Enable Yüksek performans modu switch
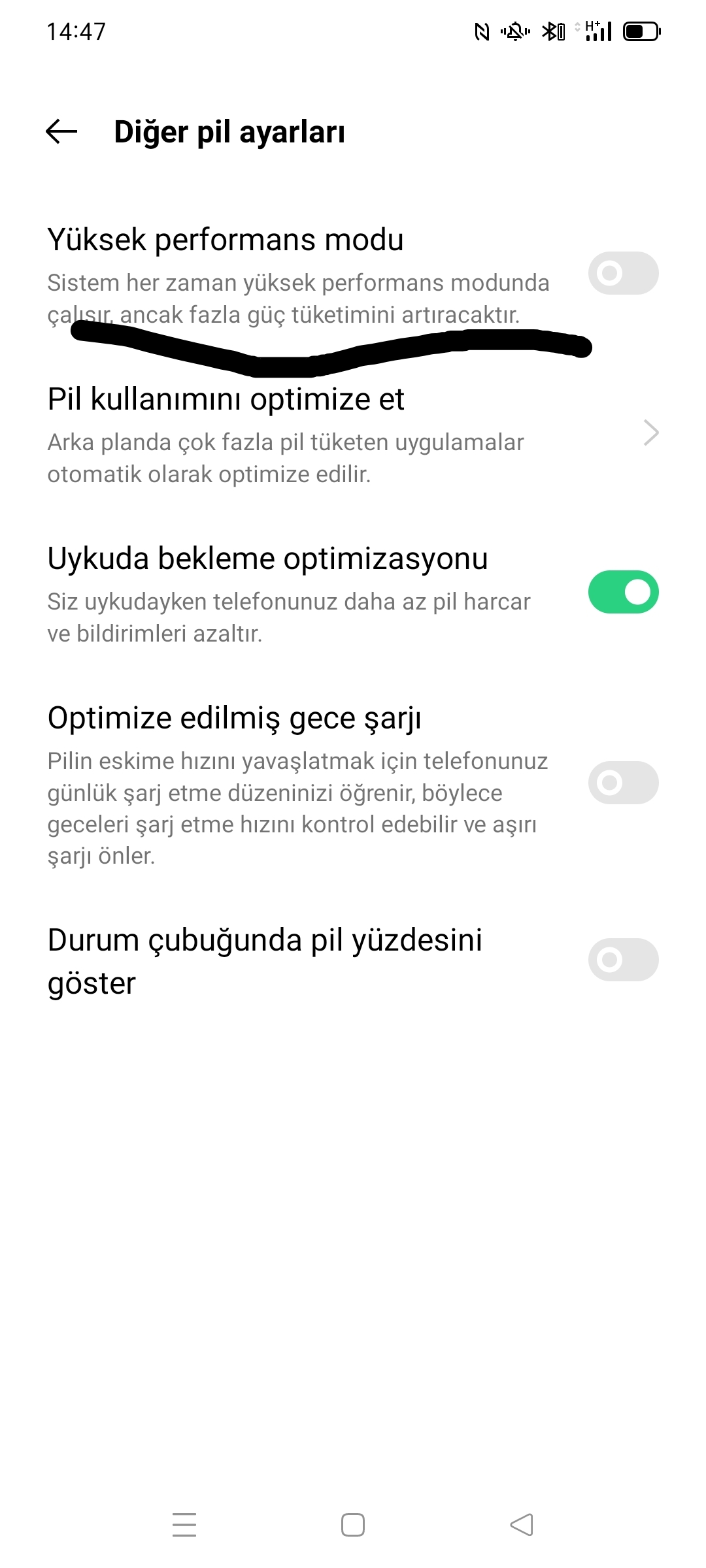The width and height of the screenshot is (706, 1568). tap(623, 273)
